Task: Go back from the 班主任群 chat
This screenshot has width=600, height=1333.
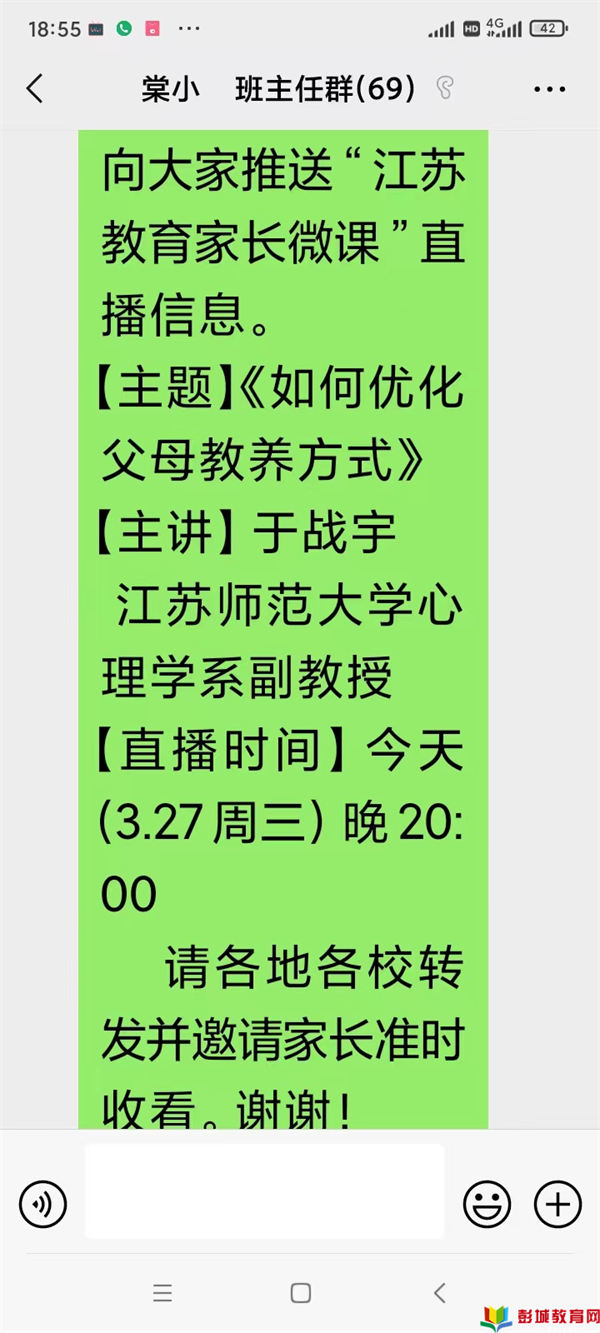Action: (x=35, y=89)
